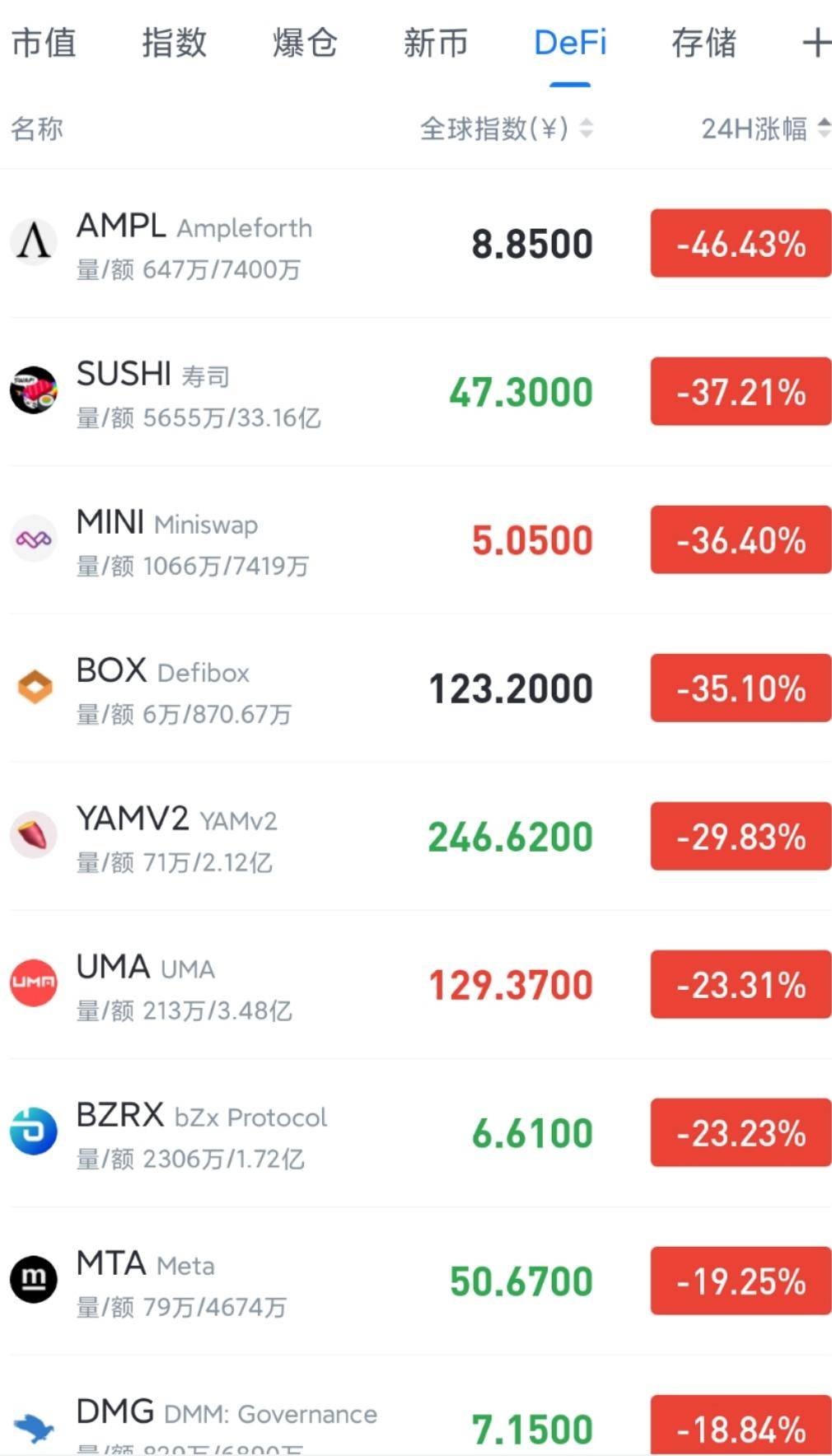Select the 新币 tab

(436, 43)
